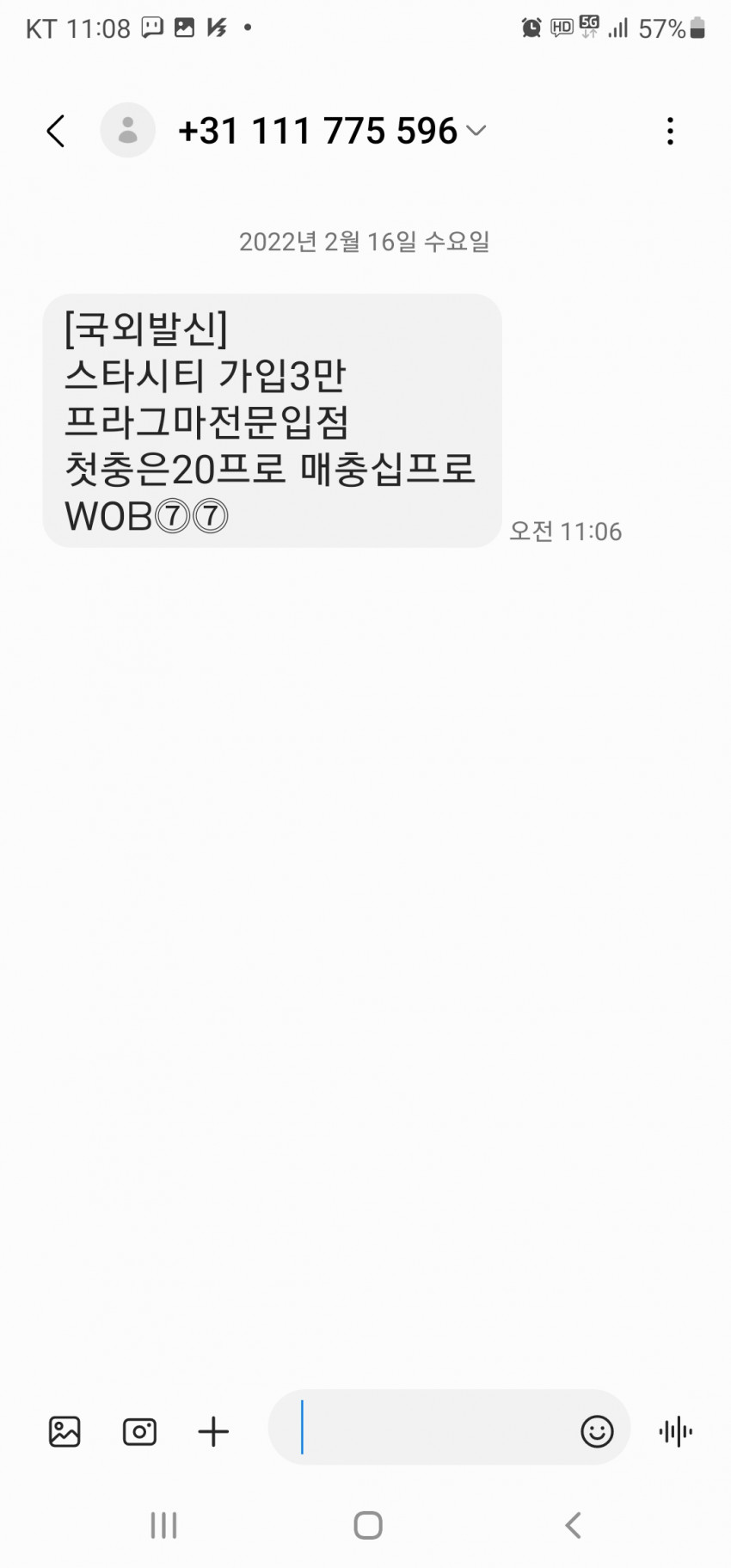Record a voice message

(x=675, y=1431)
